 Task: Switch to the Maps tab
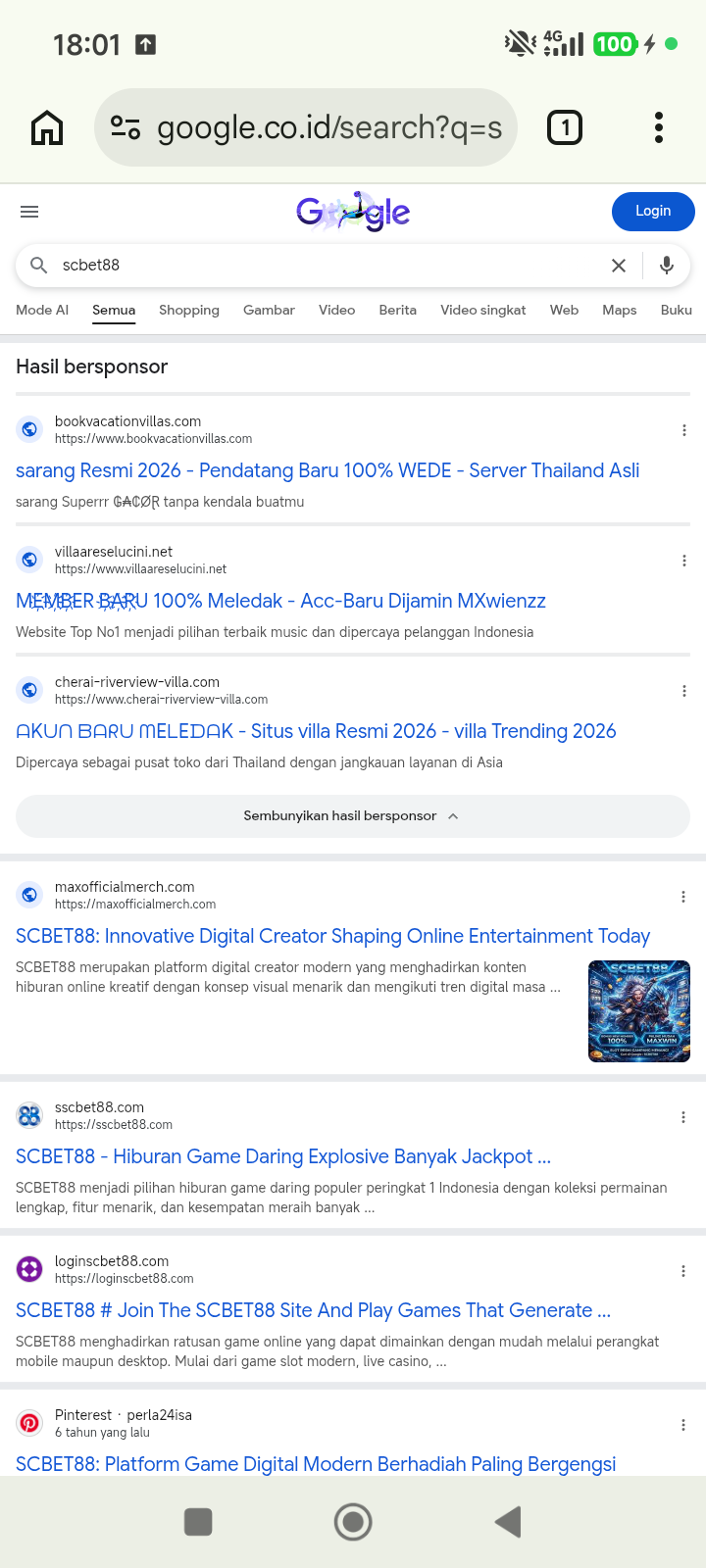coord(620,310)
